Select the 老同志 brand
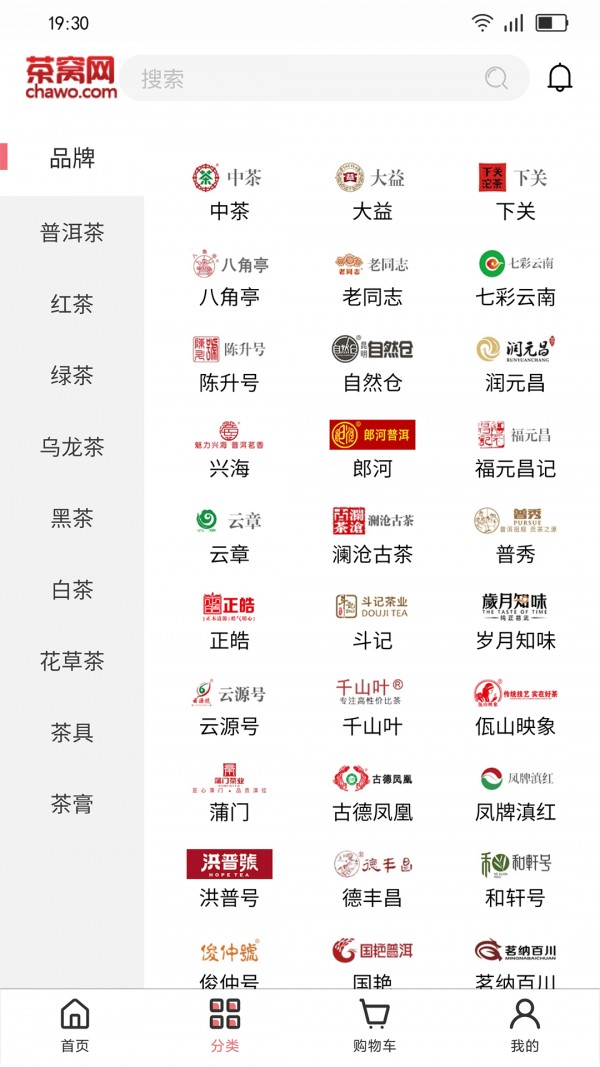The image size is (600, 1067). [372, 279]
